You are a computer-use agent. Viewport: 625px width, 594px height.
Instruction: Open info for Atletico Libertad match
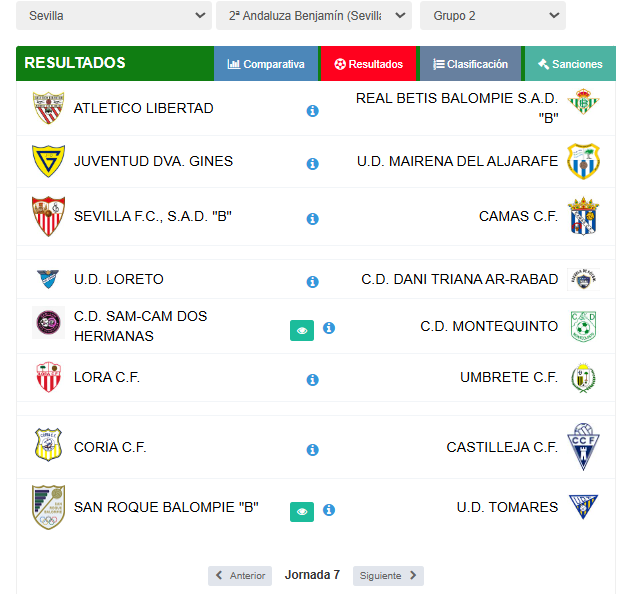click(x=312, y=111)
